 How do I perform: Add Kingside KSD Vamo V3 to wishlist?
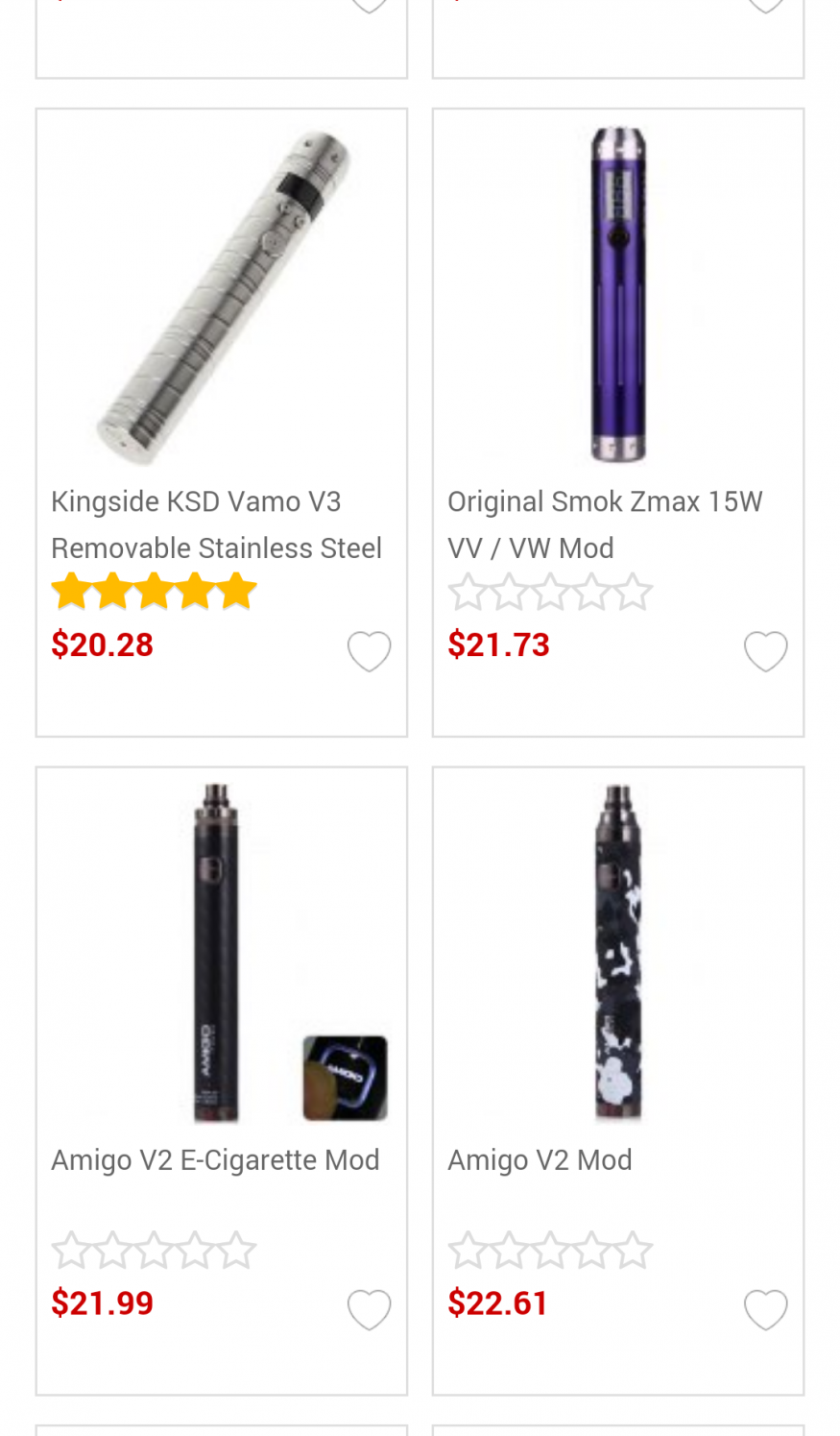tap(369, 651)
